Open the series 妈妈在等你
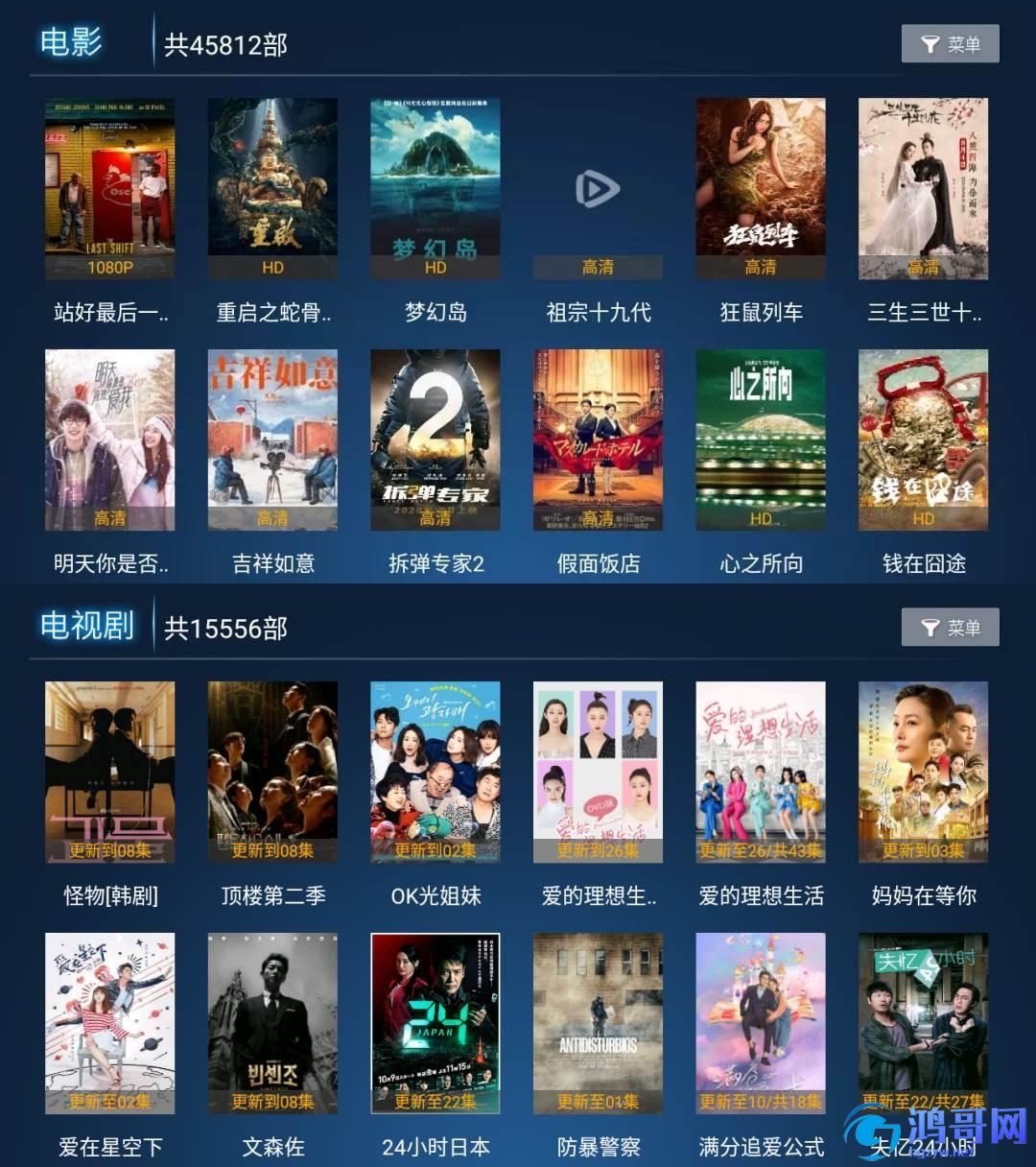The width and height of the screenshot is (1036, 1167). coord(923,772)
